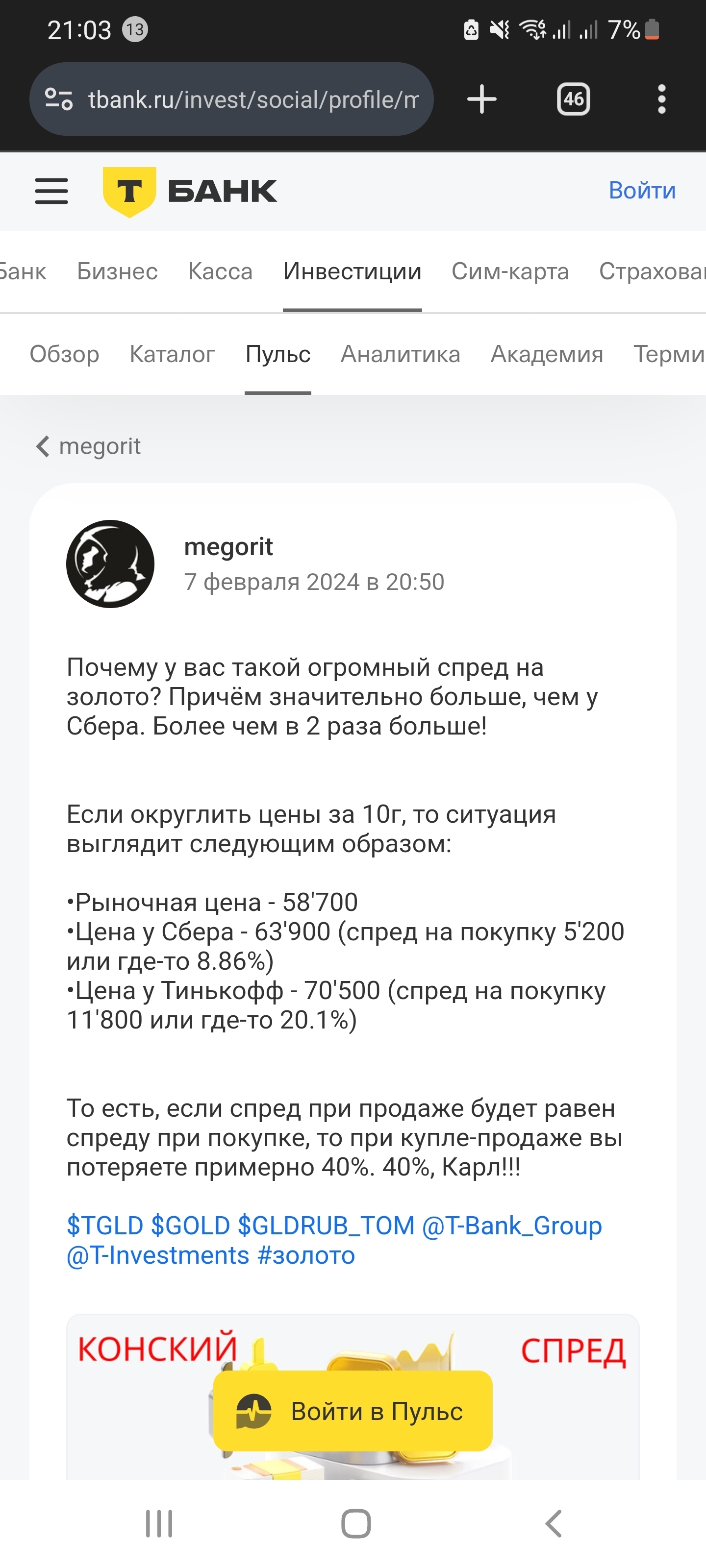Open the Академия section
Viewport: 706px width, 1568px height.
pyautogui.click(x=547, y=354)
